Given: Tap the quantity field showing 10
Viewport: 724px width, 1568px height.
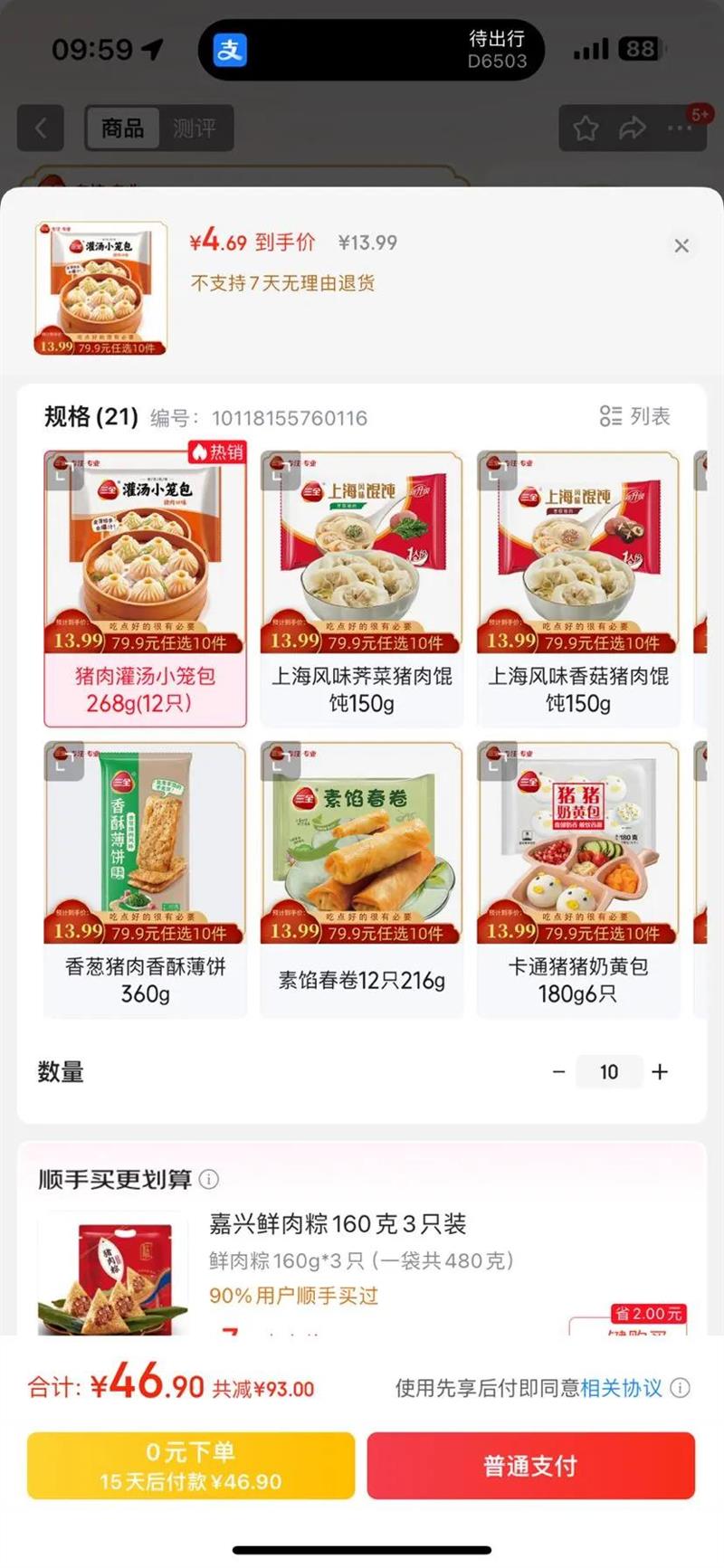Looking at the screenshot, I should (x=609, y=1072).
